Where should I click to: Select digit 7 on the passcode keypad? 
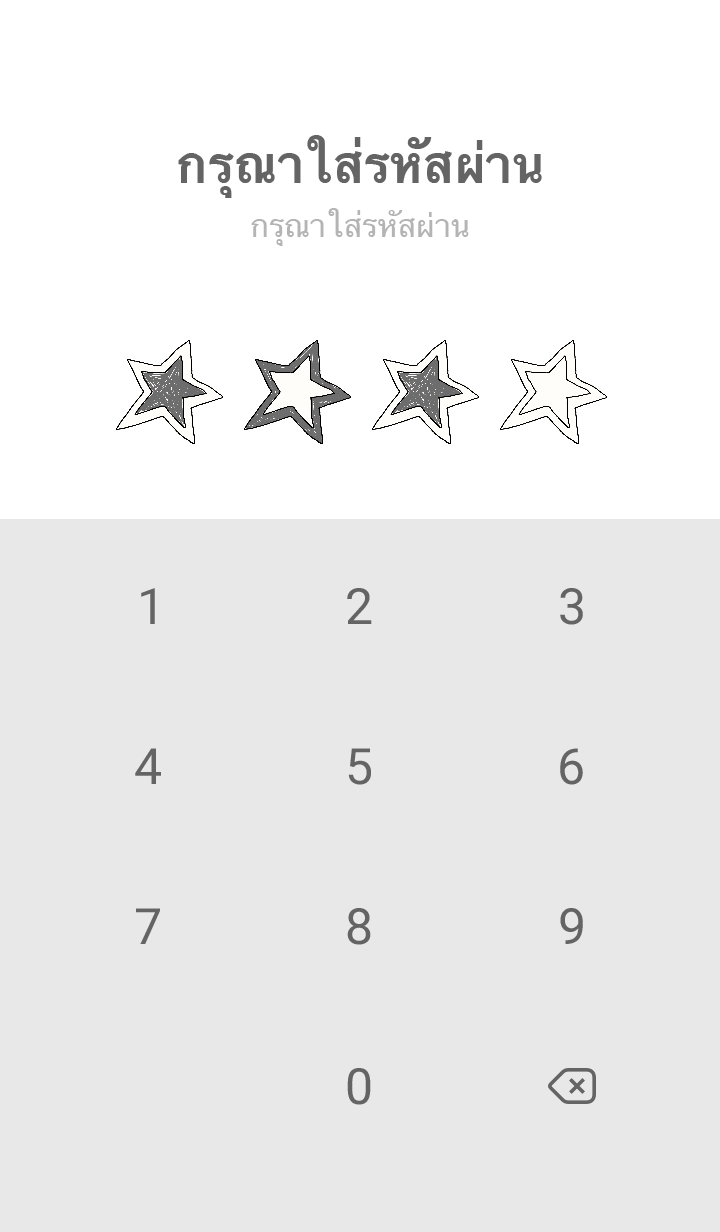(148, 927)
